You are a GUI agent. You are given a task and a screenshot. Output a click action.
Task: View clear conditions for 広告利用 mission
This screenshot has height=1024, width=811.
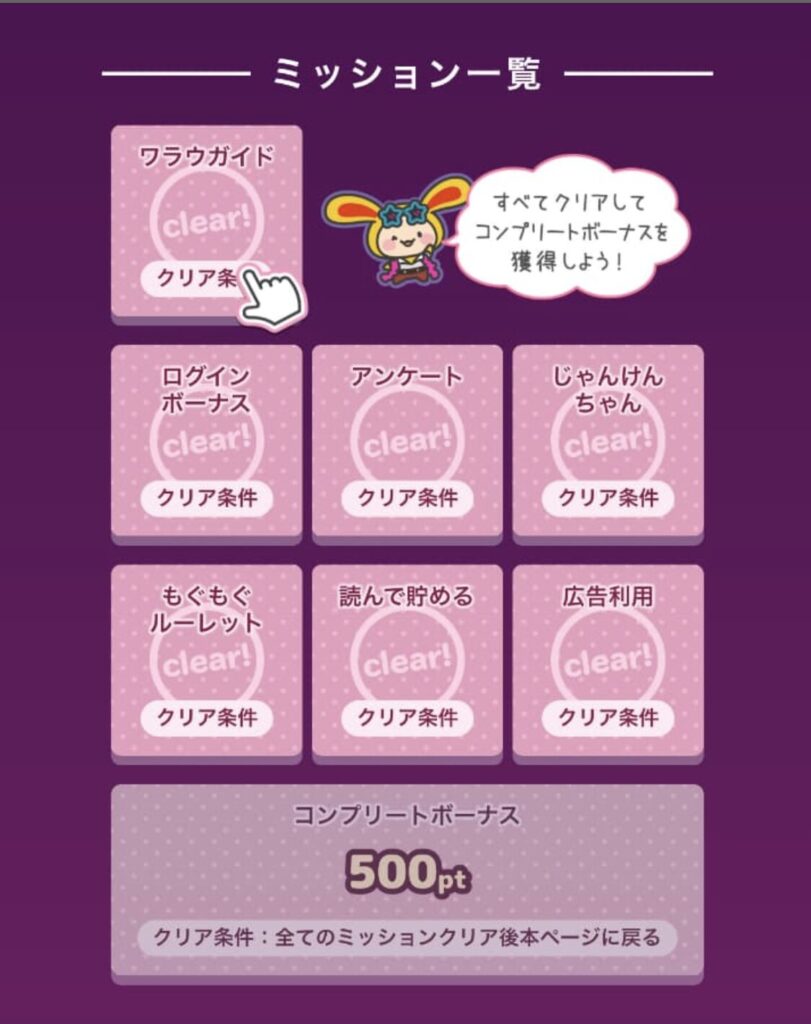[608, 718]
